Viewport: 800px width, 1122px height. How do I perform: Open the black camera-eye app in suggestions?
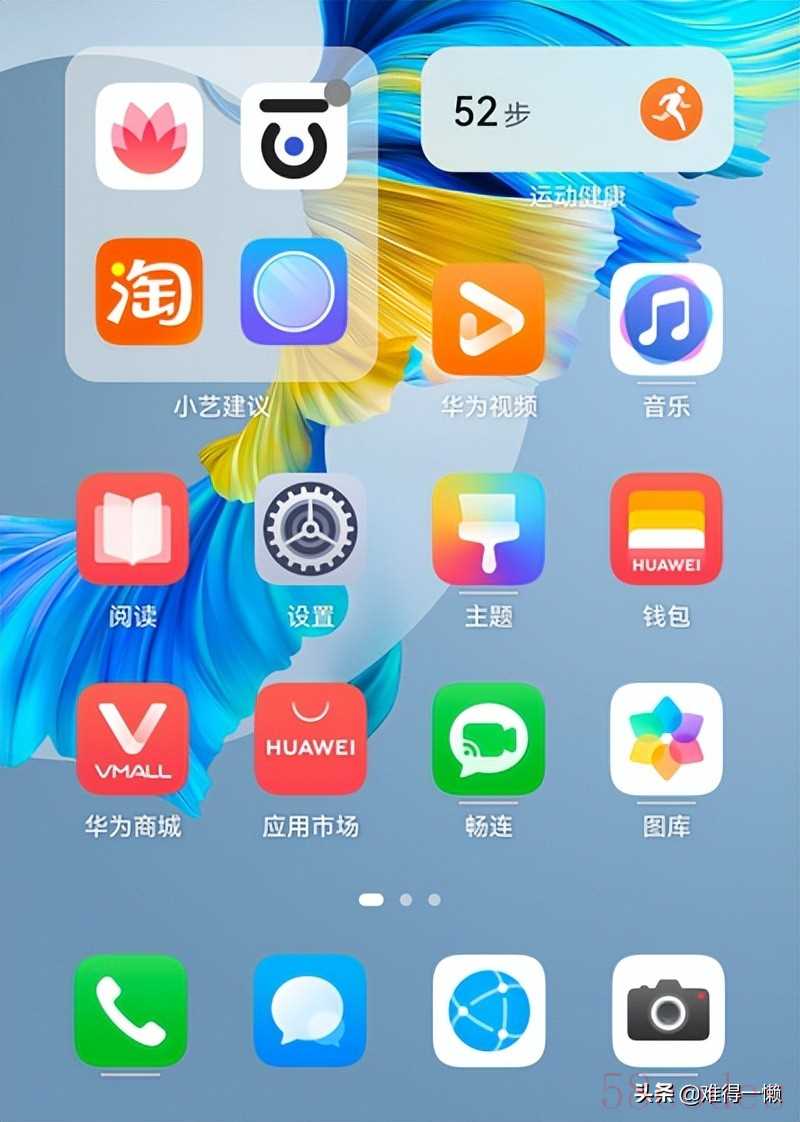(294, 136)
